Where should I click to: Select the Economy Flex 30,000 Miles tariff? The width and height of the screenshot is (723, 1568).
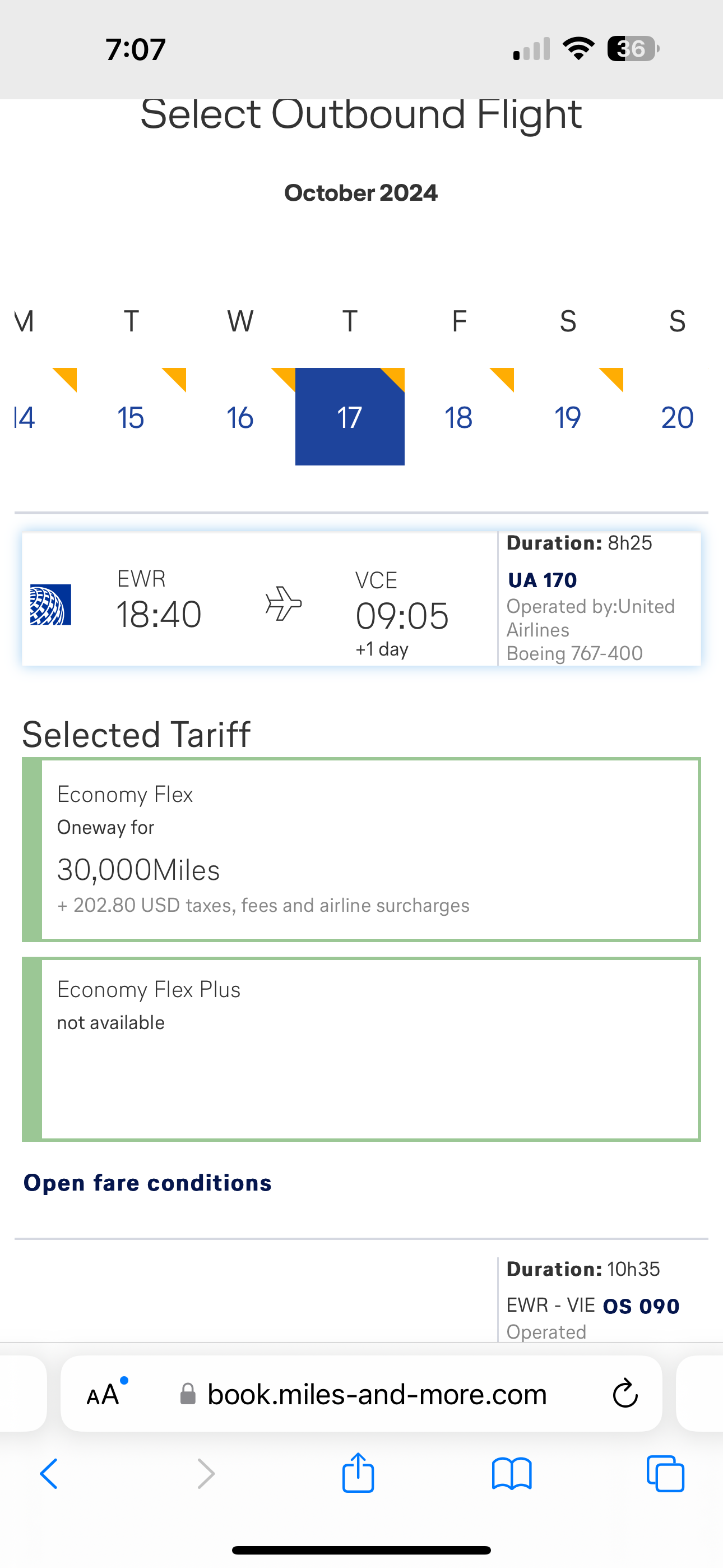pos(361,850)
